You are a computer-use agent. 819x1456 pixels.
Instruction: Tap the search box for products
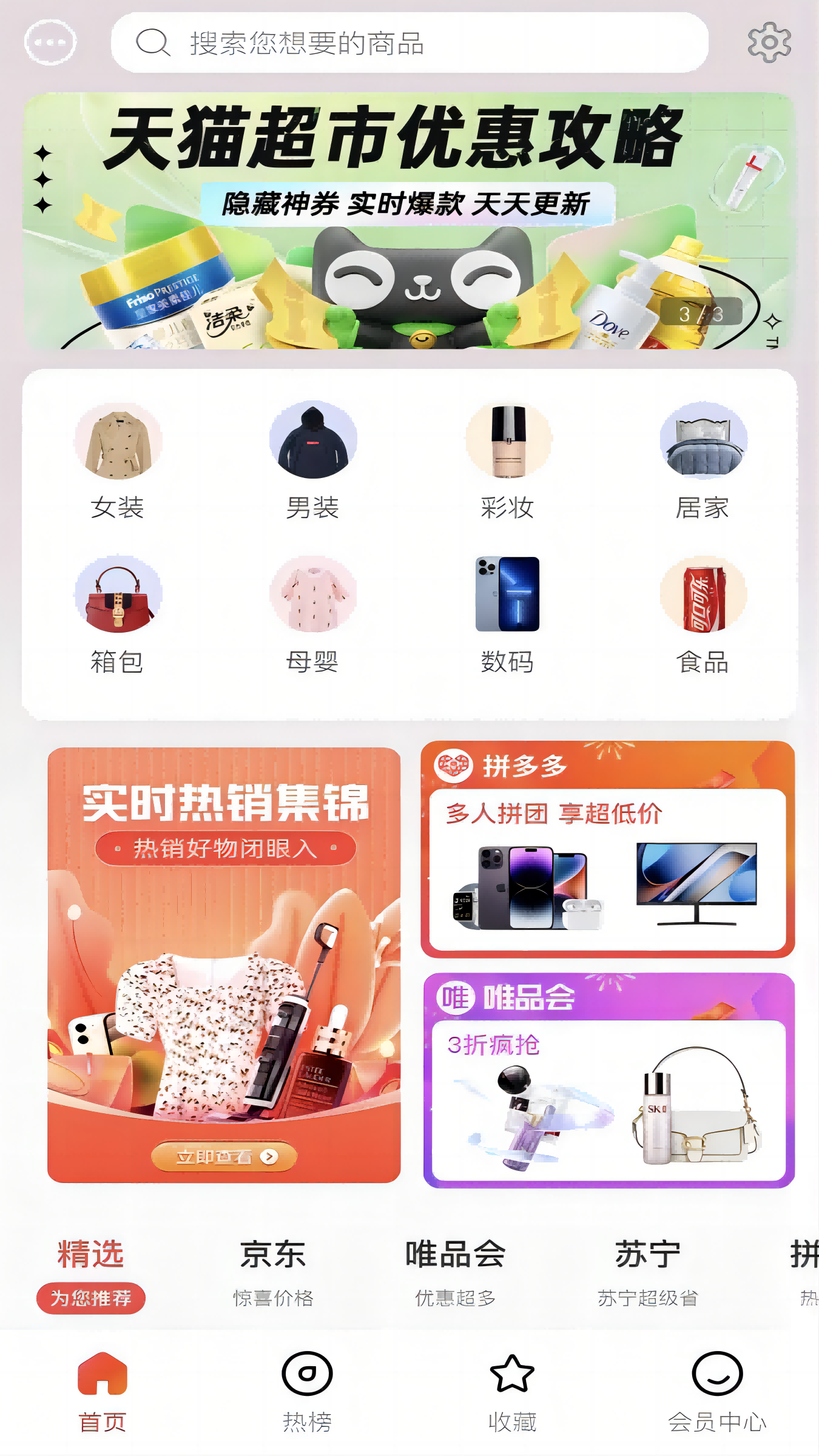[x=409, y=42]
